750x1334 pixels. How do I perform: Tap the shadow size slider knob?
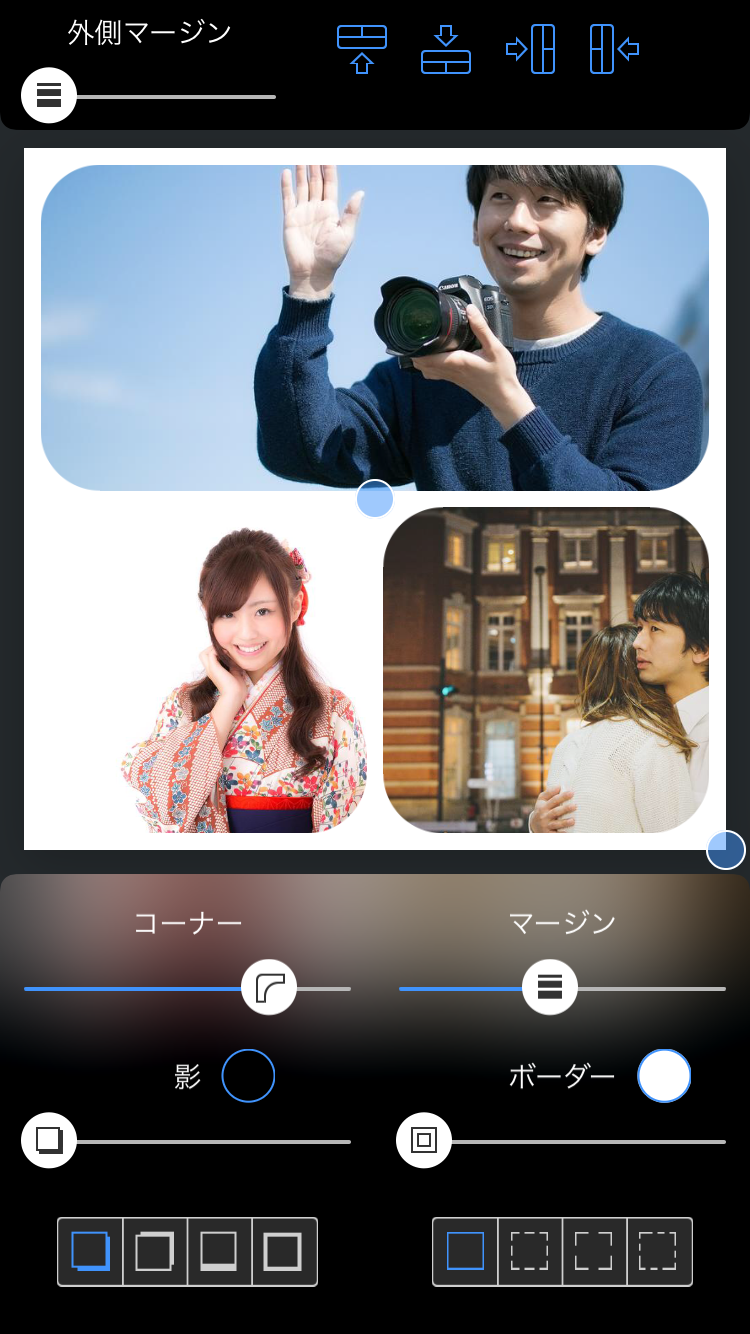(49, 1140)
